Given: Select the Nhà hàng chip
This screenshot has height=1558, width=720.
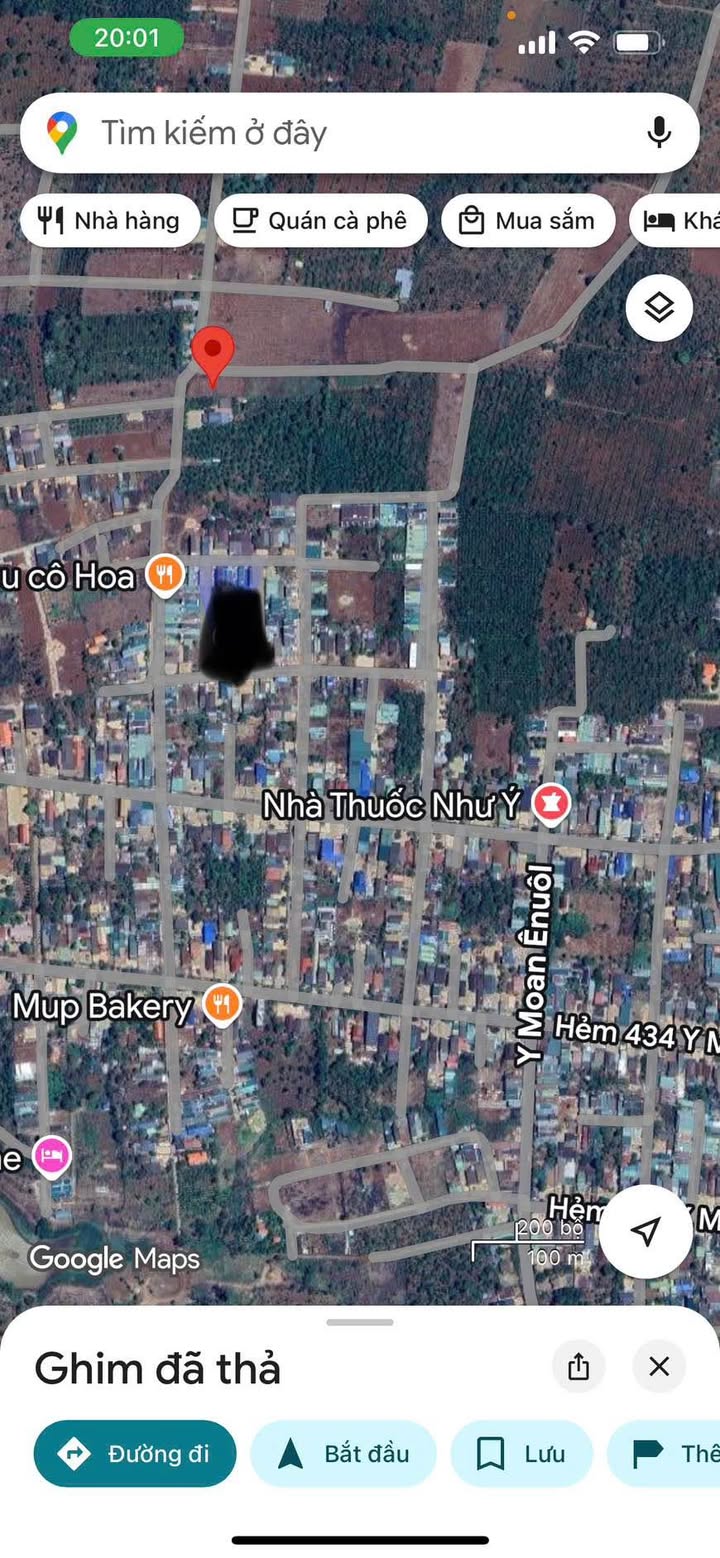Looking at the screenshot, I should [110, 221].
